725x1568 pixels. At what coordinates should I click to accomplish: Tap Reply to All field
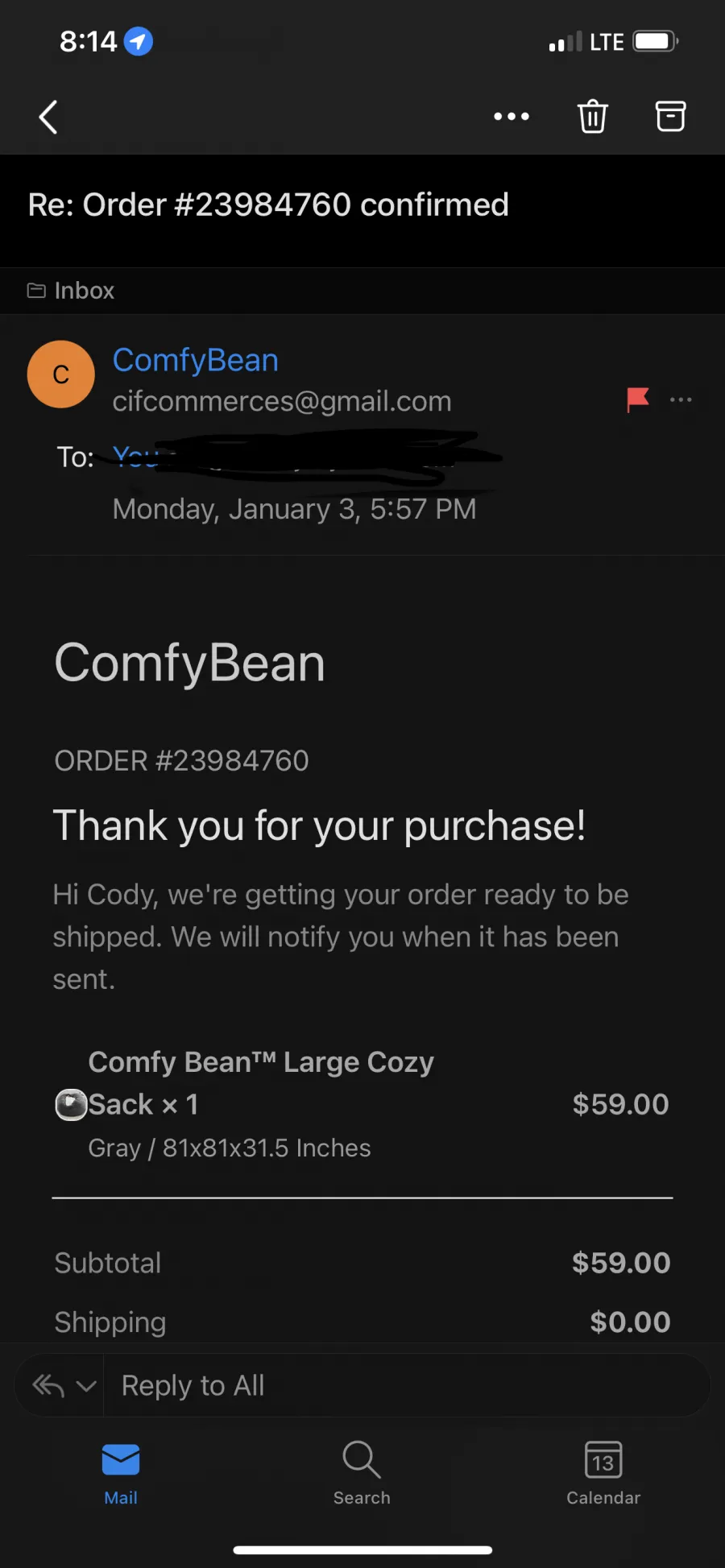point(407,1385)
